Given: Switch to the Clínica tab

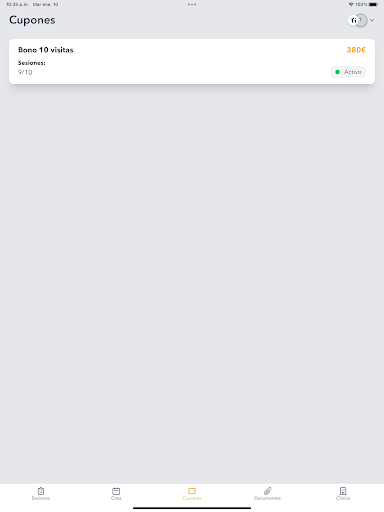Looking at the screenshot, I should [x=343, y=494].
